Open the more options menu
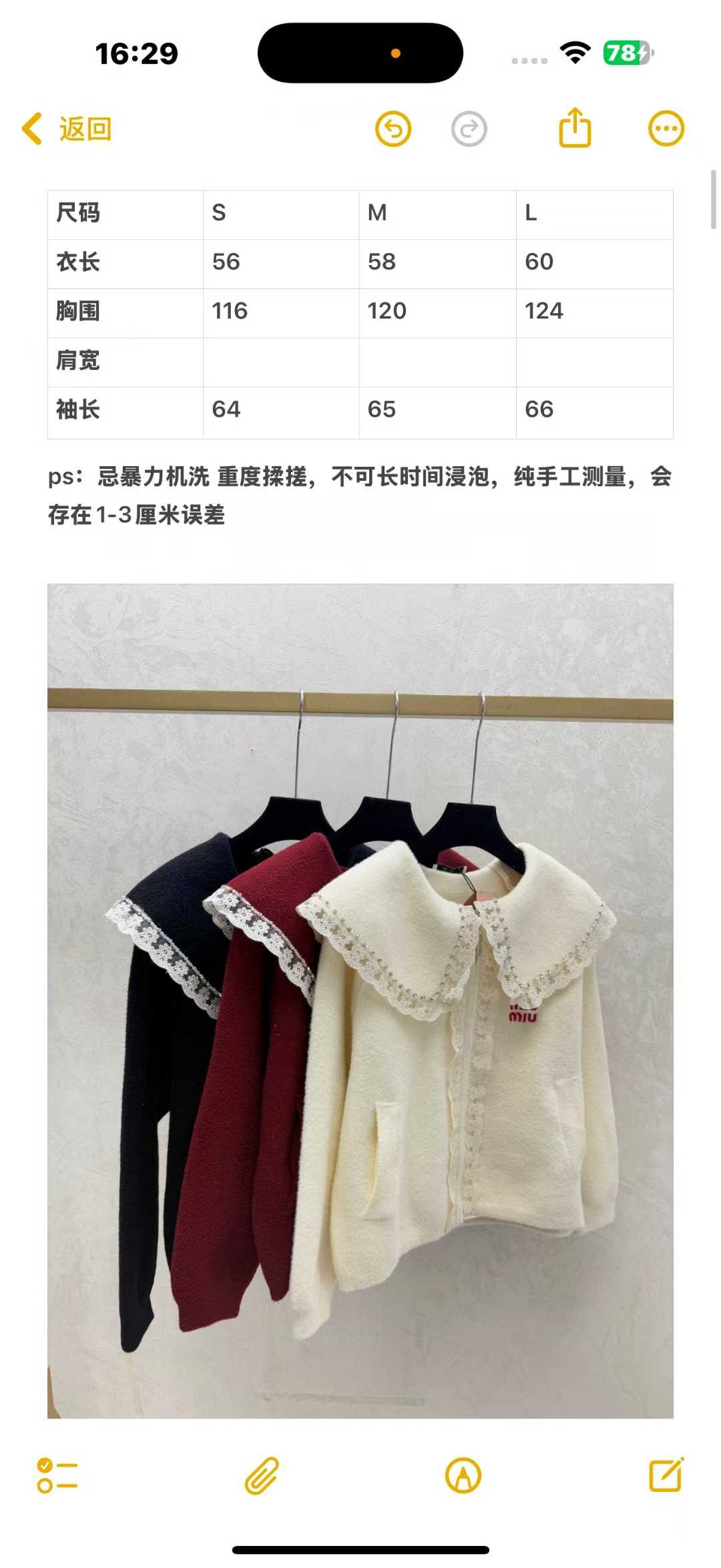 tap(666, 129)
